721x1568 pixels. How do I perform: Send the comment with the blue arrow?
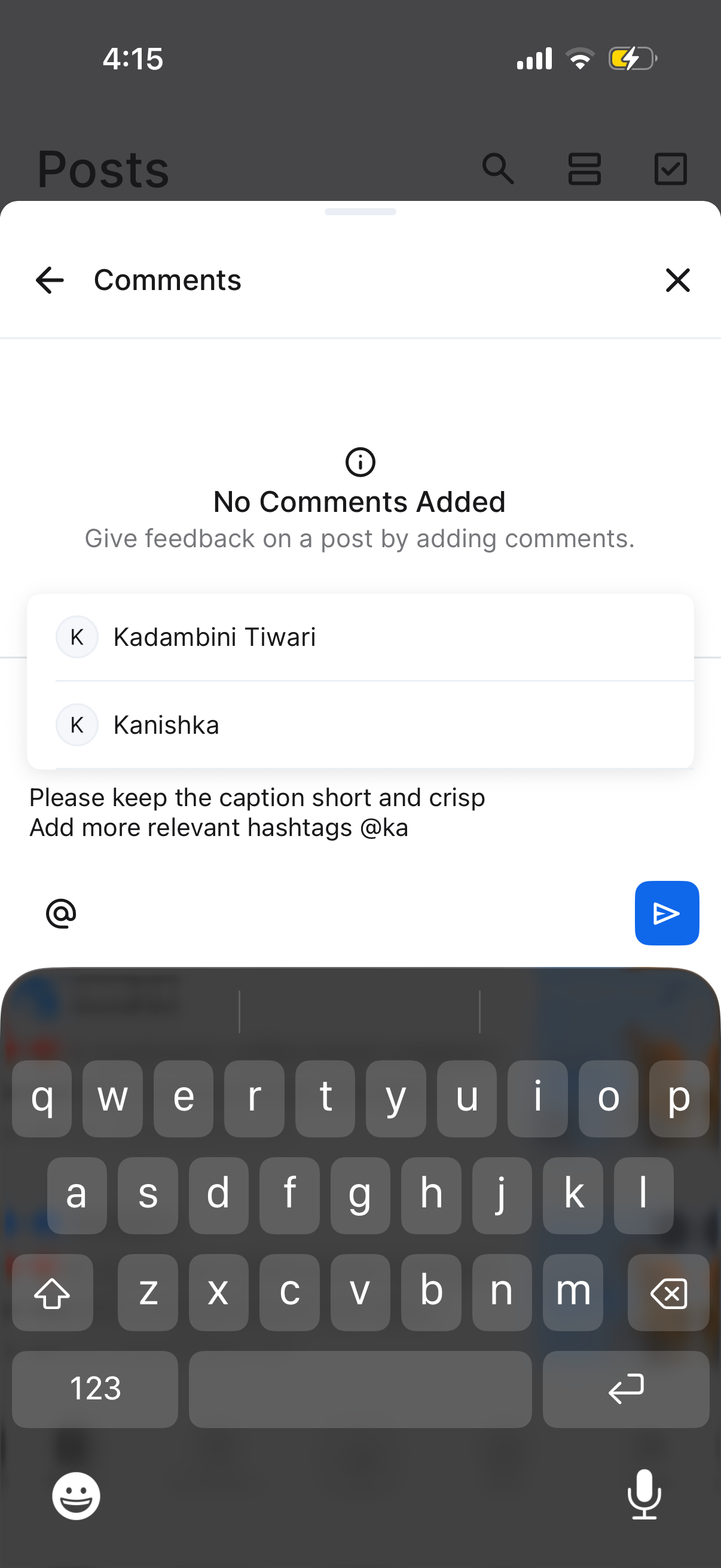pos(666,913)
